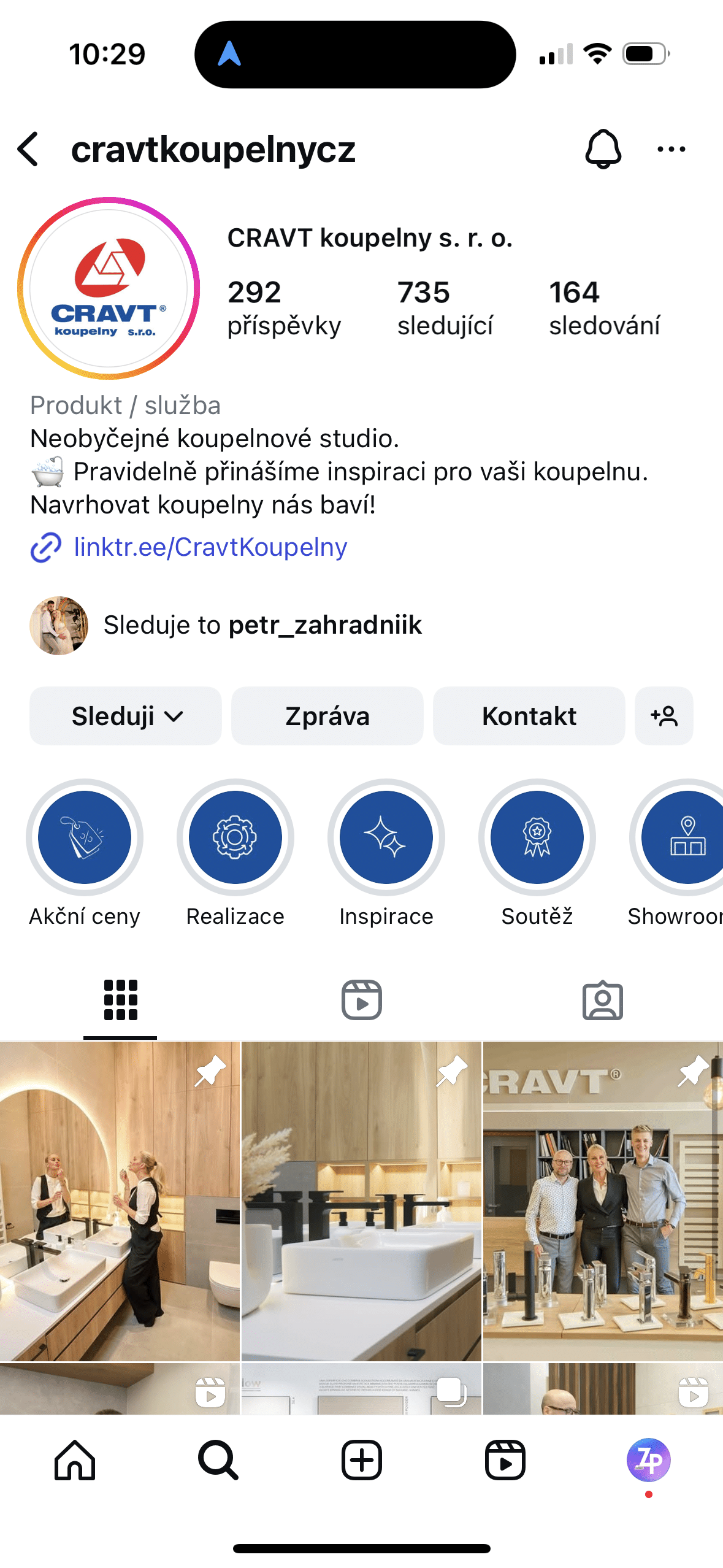Go to the Home feed tab
This screenshot has width=723, height=1568.
pyautogui.click(x=75, y=1460)
